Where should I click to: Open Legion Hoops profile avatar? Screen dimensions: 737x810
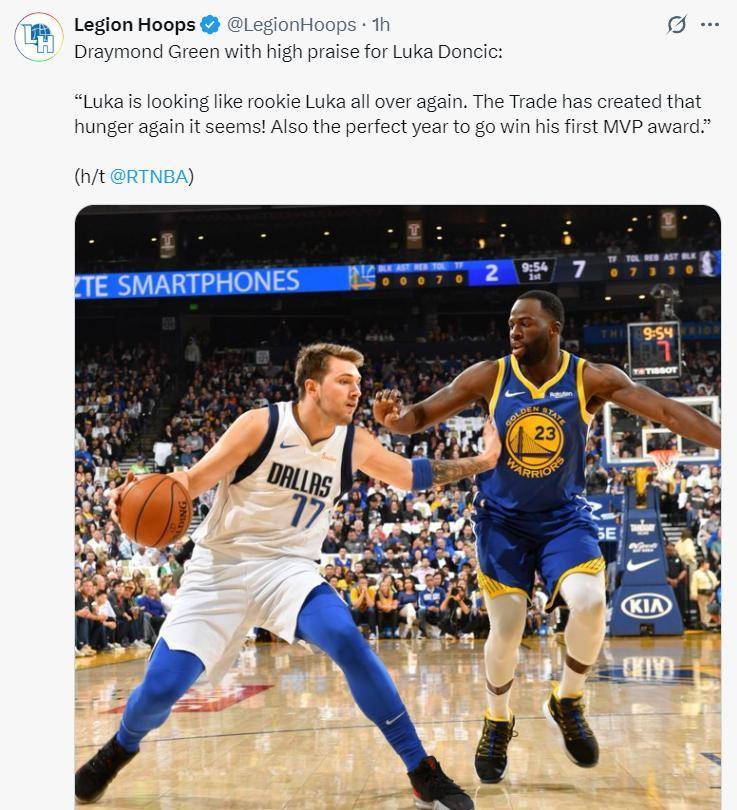tap(39, 37)
